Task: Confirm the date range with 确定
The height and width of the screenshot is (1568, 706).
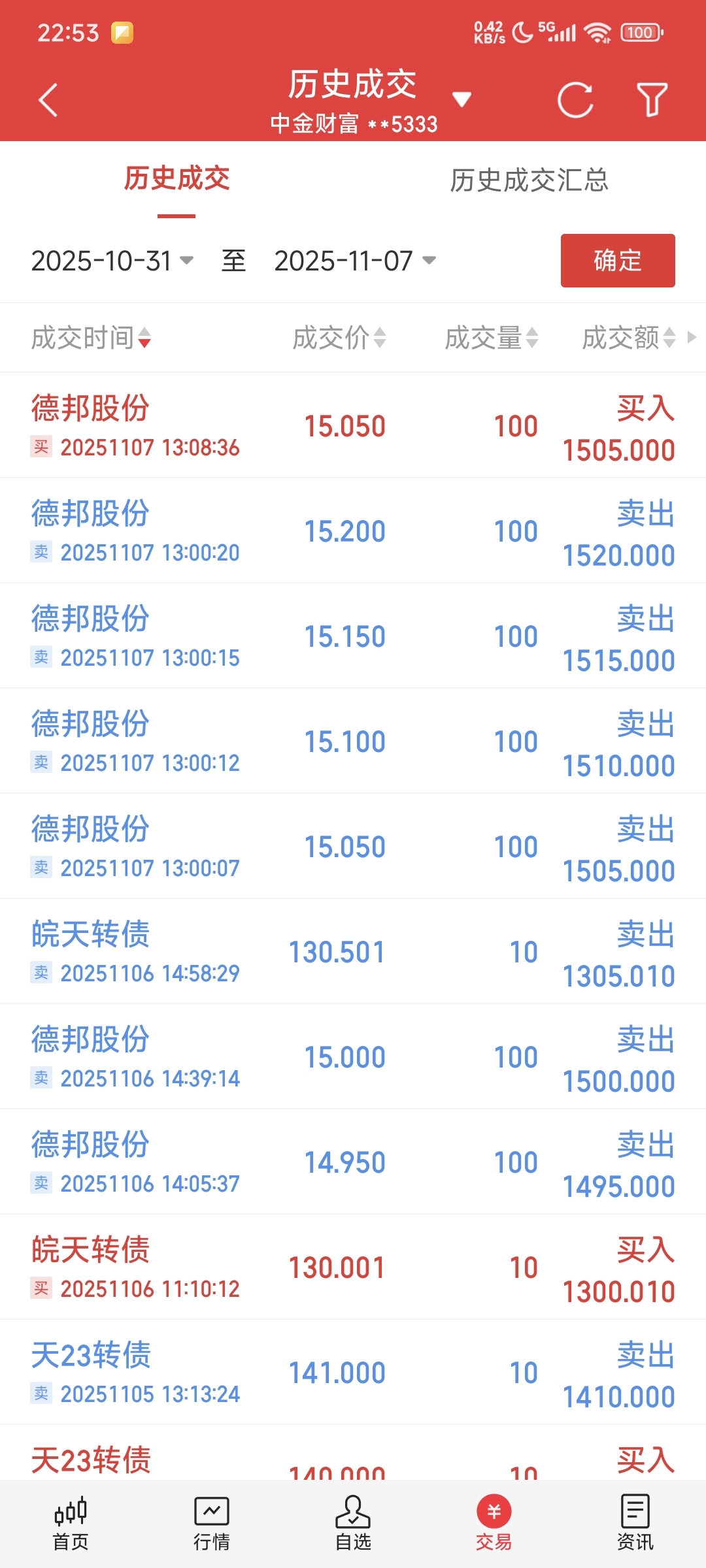Action: [617, 261]
